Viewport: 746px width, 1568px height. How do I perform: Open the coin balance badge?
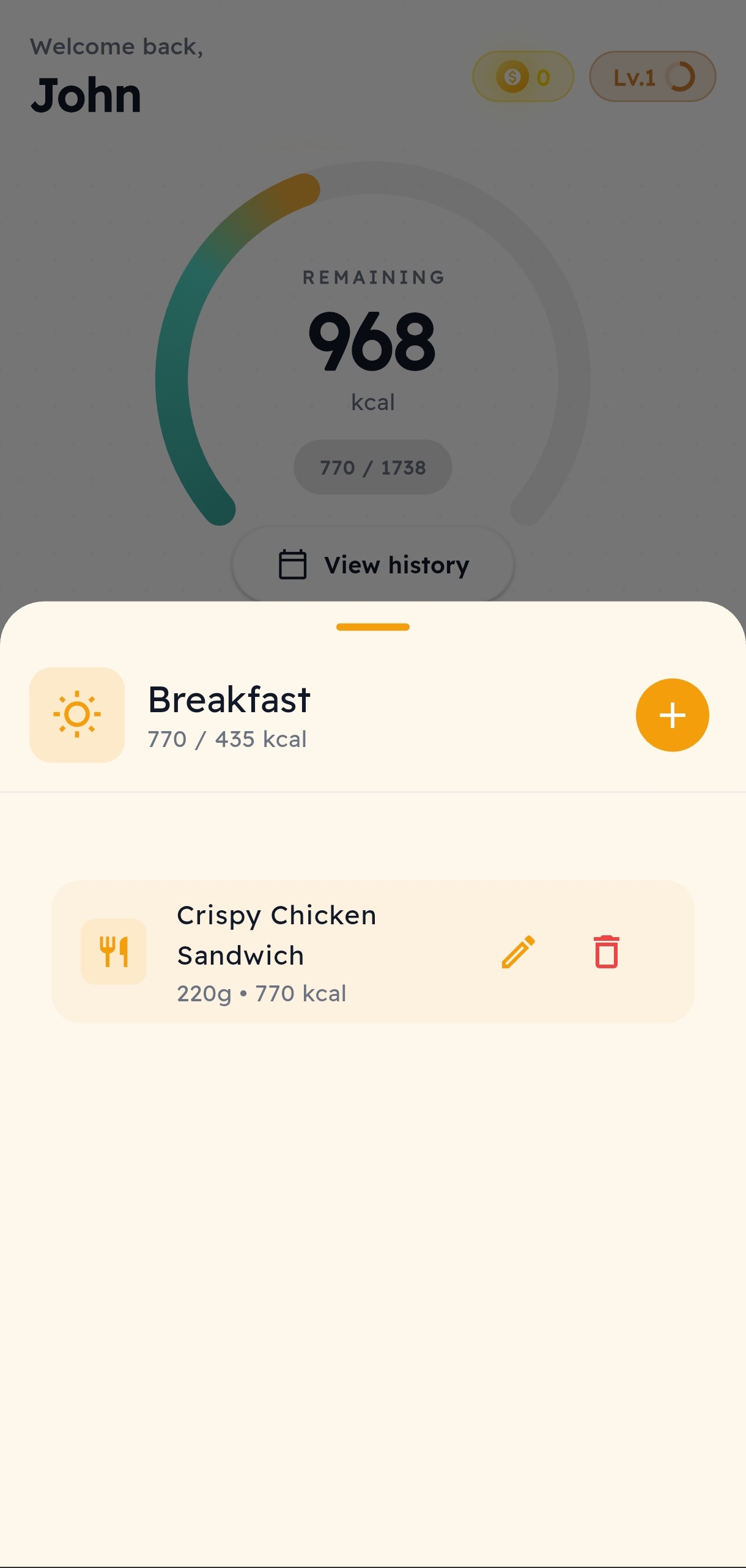[x=523, y=75]
